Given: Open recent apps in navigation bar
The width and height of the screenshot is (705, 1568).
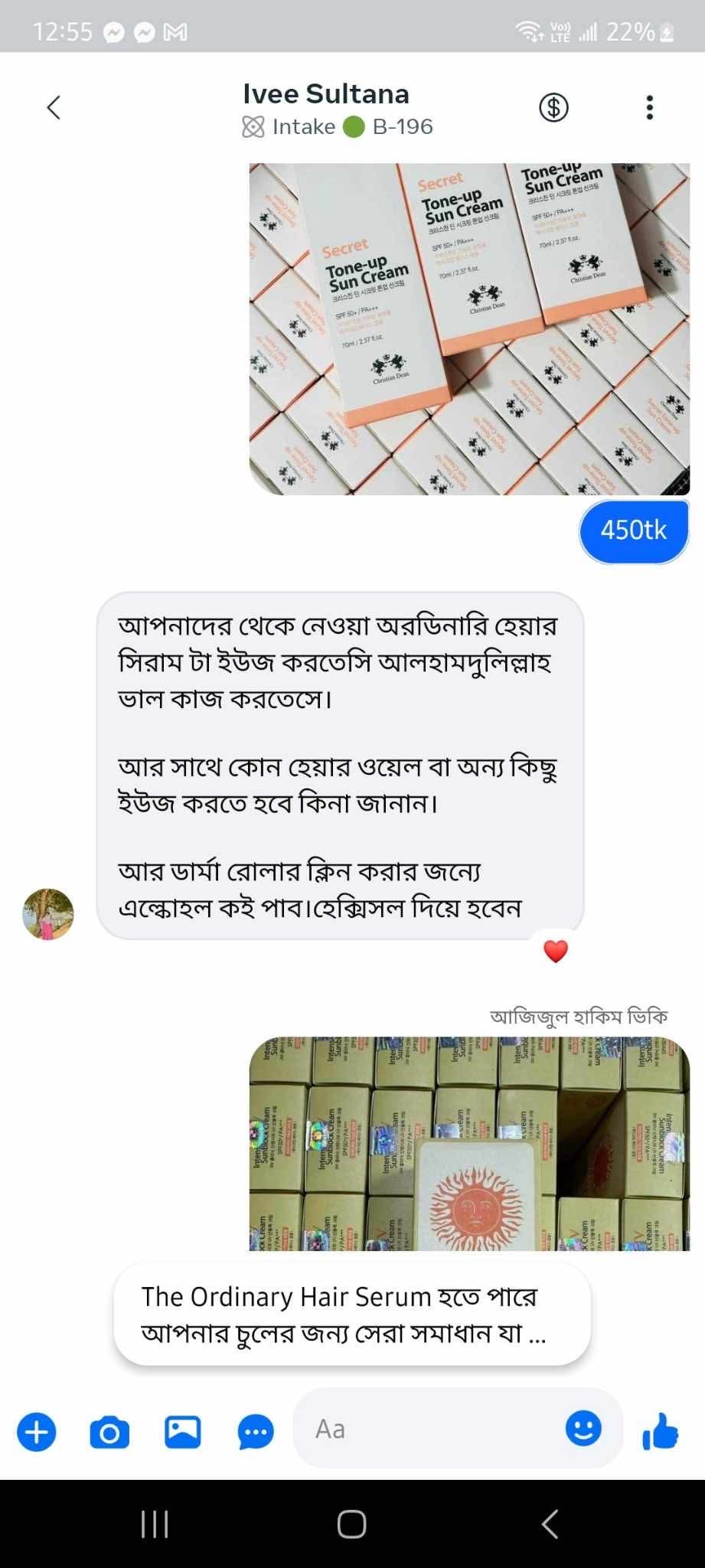Looking at the screenshot, I should tap(155, 1524).
